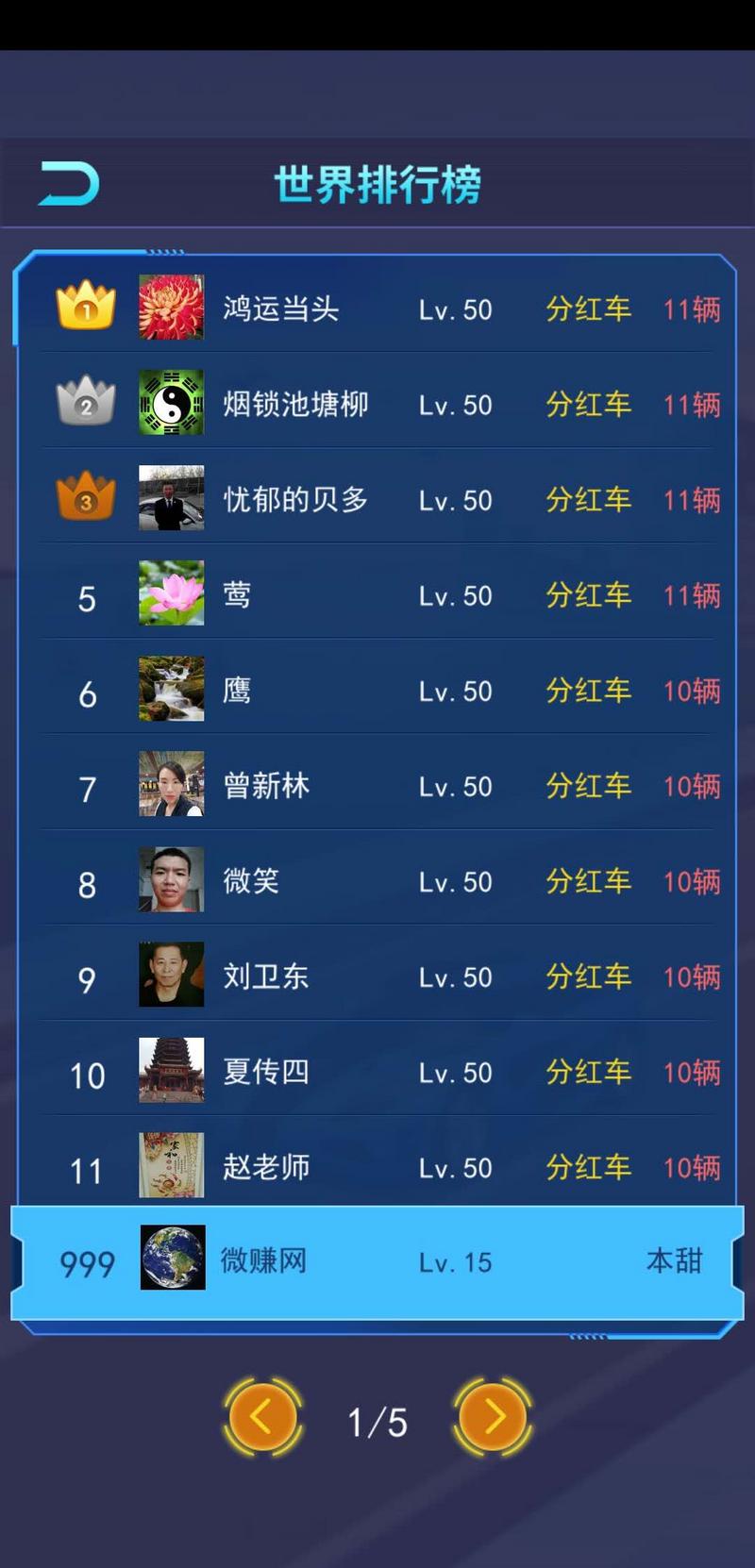Screen dimensions: 755x1568
Task: Tap my own rank row 微赚网
Action: [x=377, y=1261]
